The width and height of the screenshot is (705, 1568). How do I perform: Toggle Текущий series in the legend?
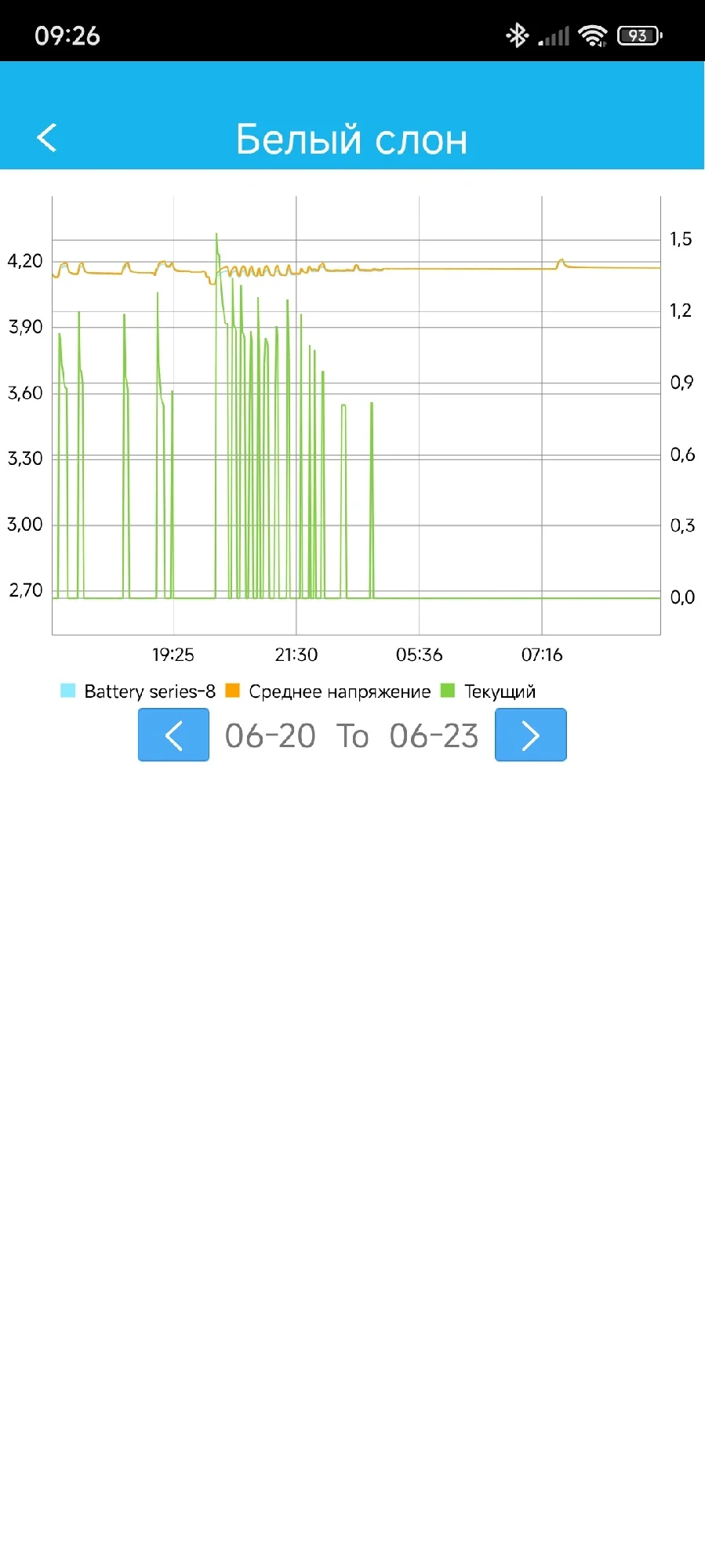click(489, 691)
